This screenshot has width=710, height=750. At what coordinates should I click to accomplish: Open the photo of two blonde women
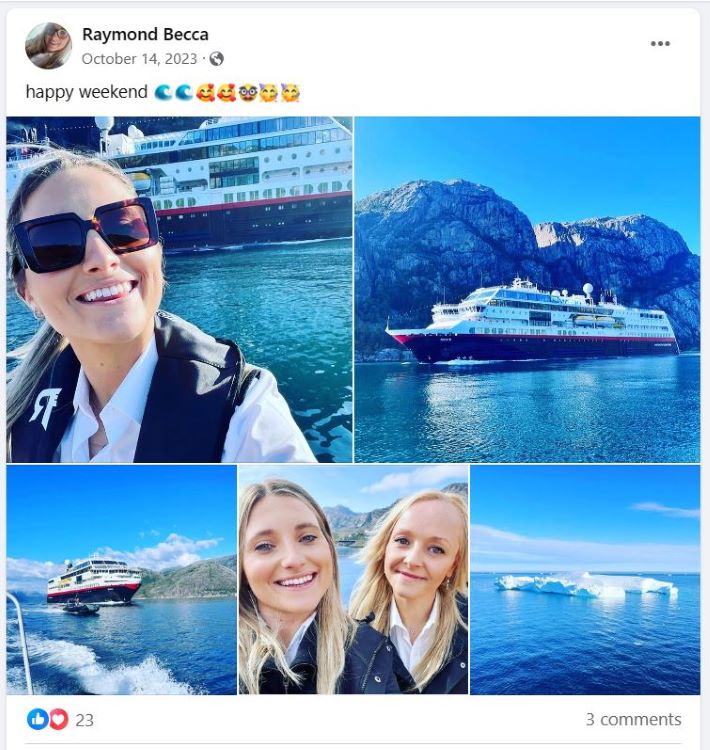(x=353, y=580)
